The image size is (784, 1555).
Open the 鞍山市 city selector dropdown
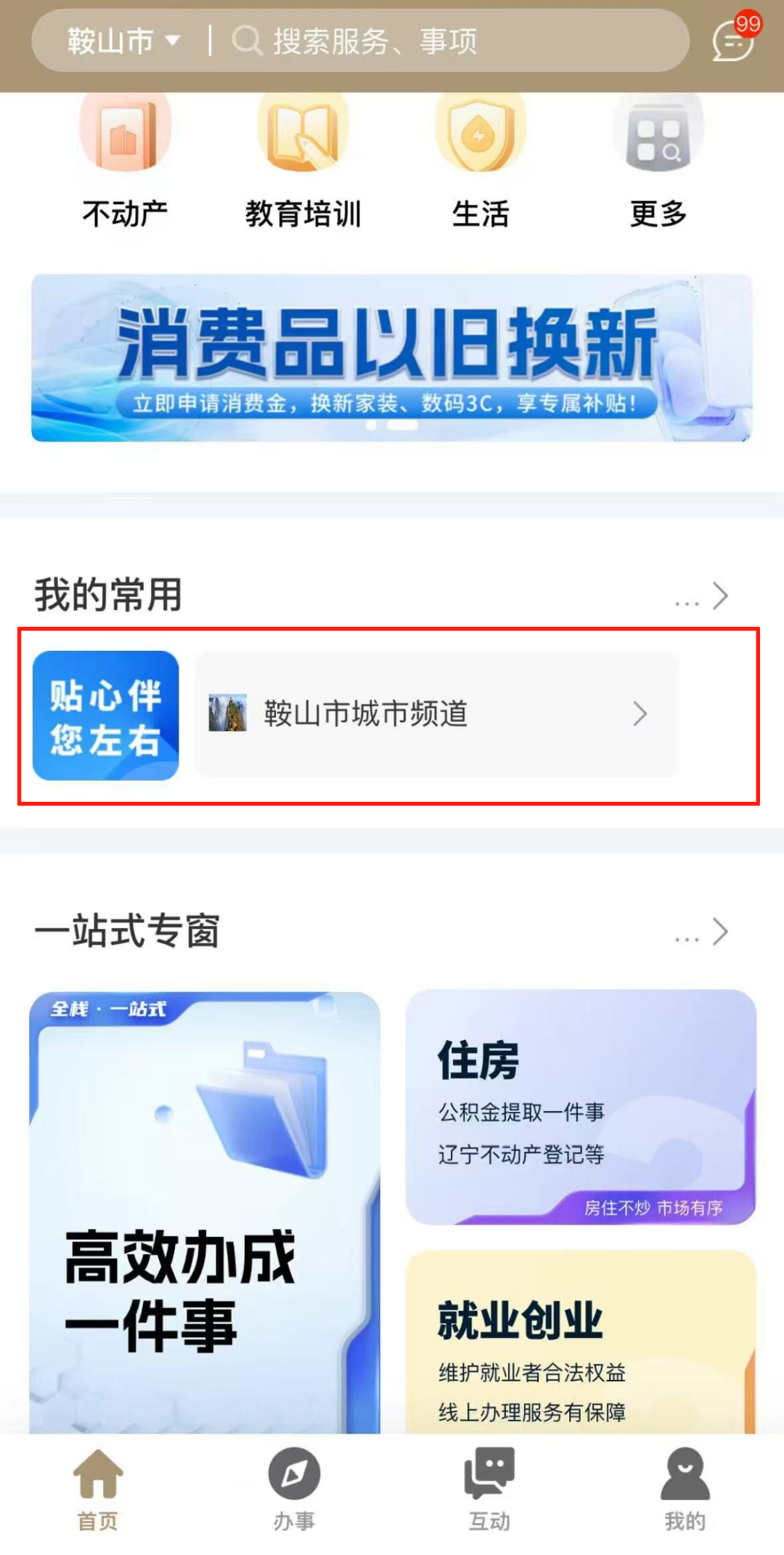tap(122, 41)
